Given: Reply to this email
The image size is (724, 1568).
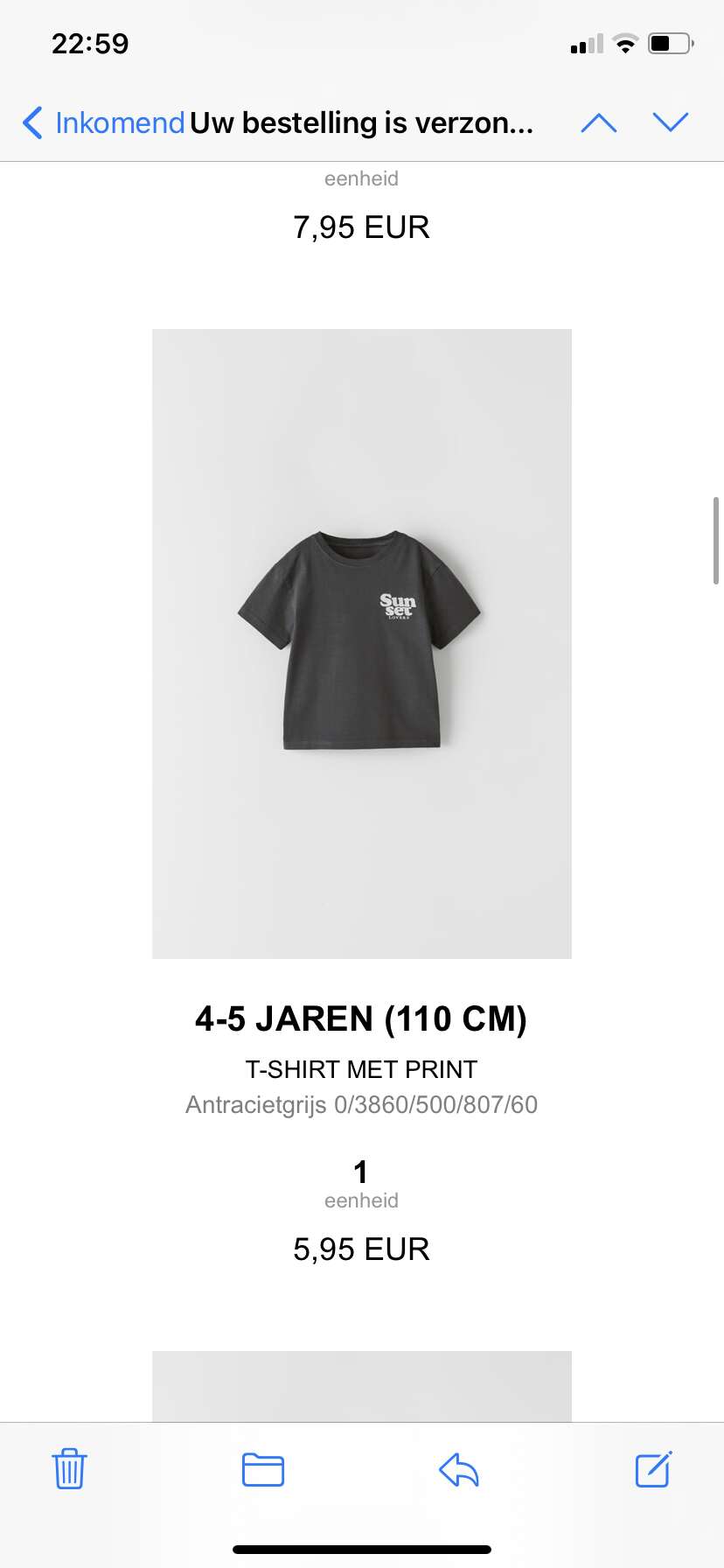Looking at the screenshot, I should [459, 1470].
